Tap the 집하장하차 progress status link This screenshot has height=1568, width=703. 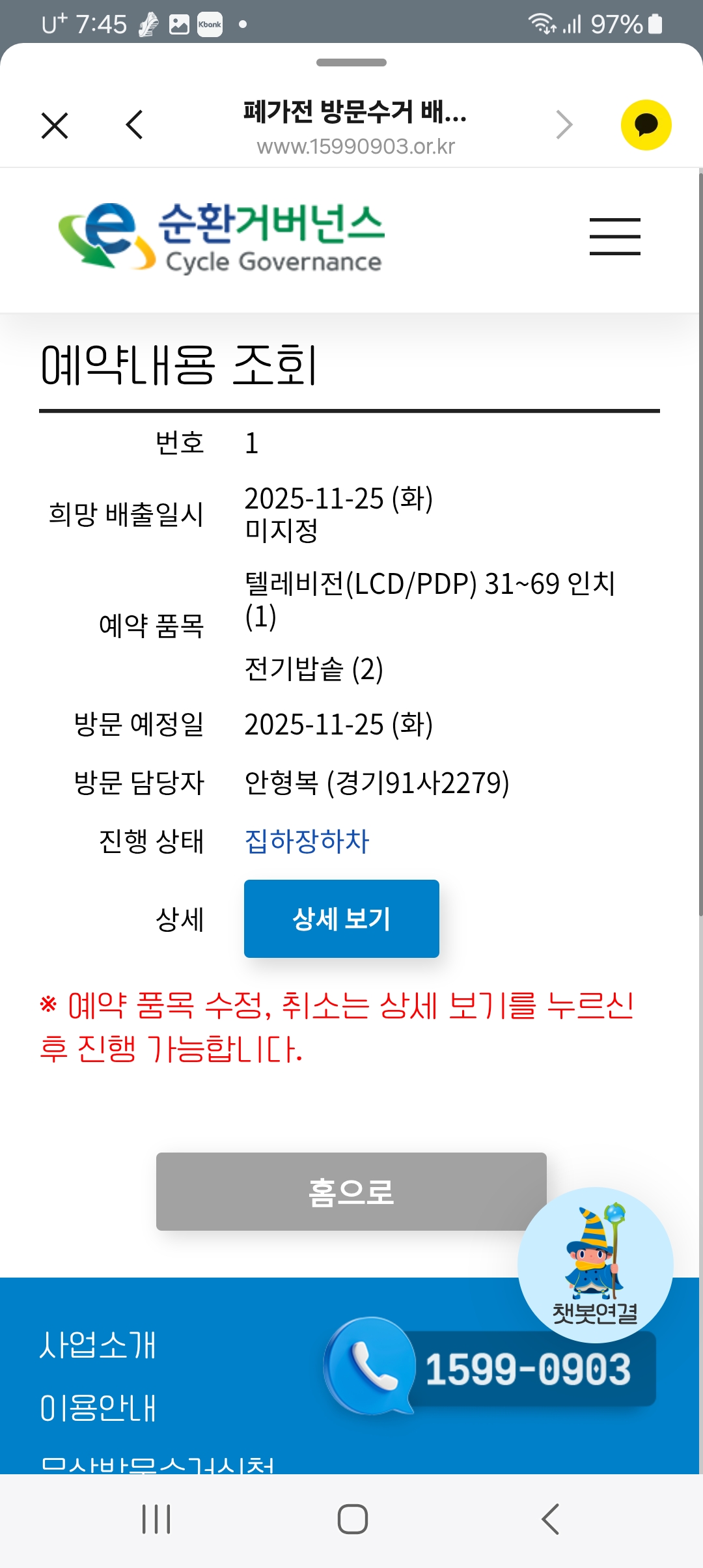(307, 841)
